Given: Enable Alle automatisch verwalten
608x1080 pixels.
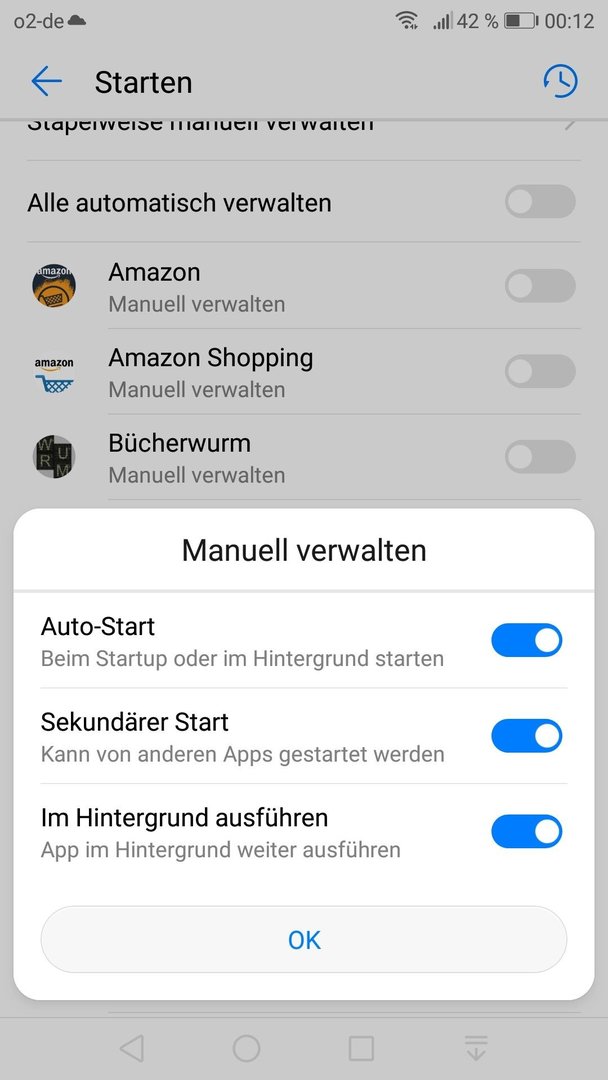Looking at the screenshot, I should point(540,202).
